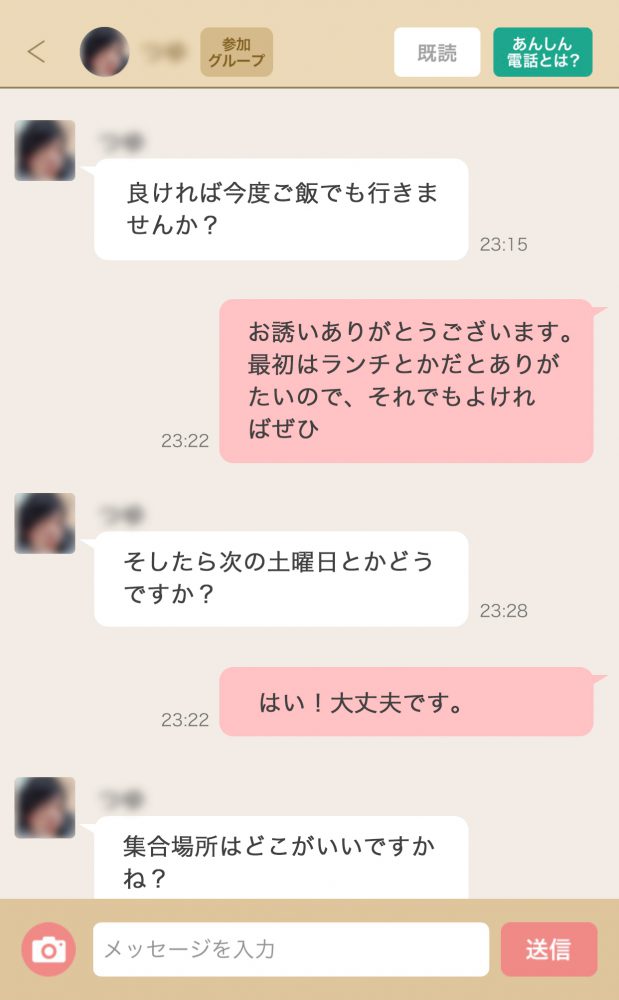Open the profile photo in the header
Screen dimensions: 619x1000
click(105, 52)
